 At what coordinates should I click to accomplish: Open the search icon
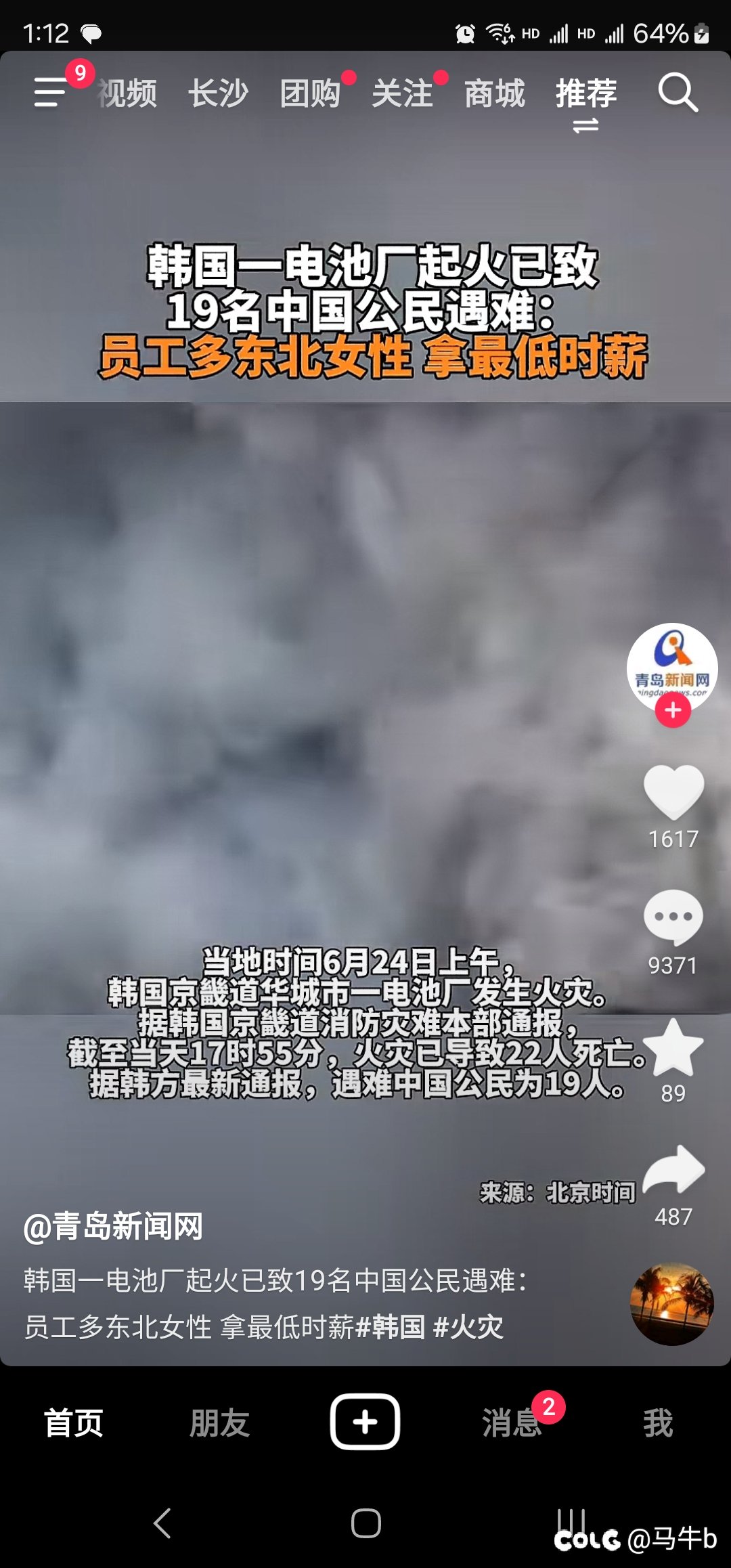[678, 93]
